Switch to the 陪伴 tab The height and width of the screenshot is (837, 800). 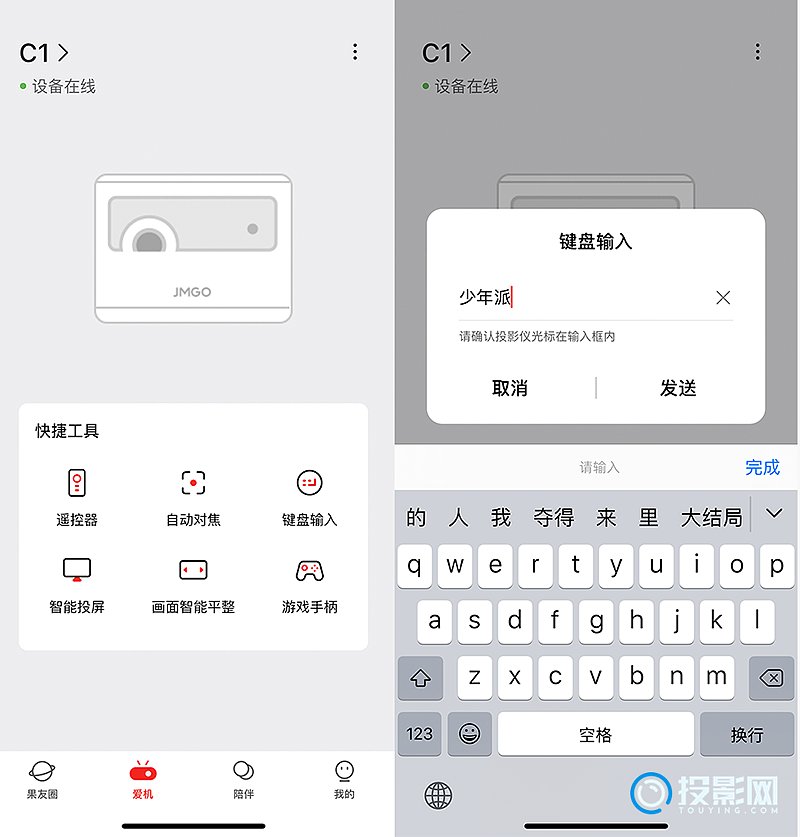point(243,780)
